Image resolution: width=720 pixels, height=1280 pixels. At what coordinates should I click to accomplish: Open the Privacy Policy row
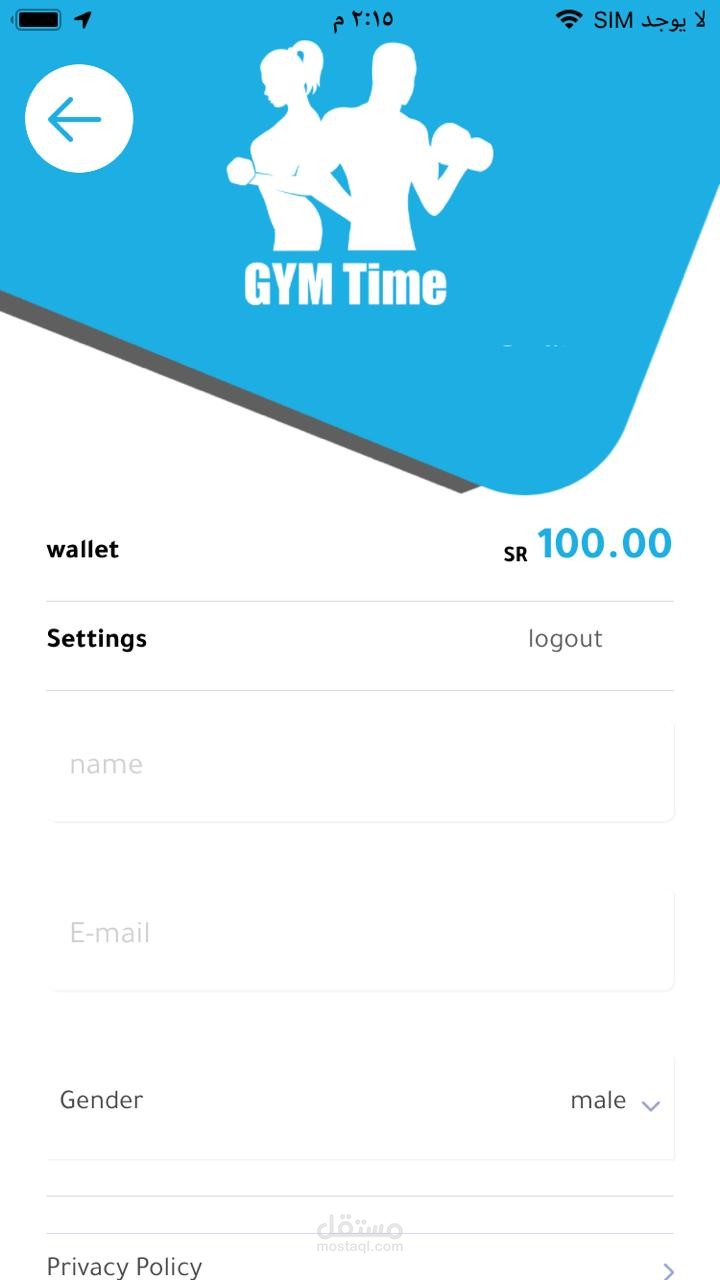(x=360, y=1265)
